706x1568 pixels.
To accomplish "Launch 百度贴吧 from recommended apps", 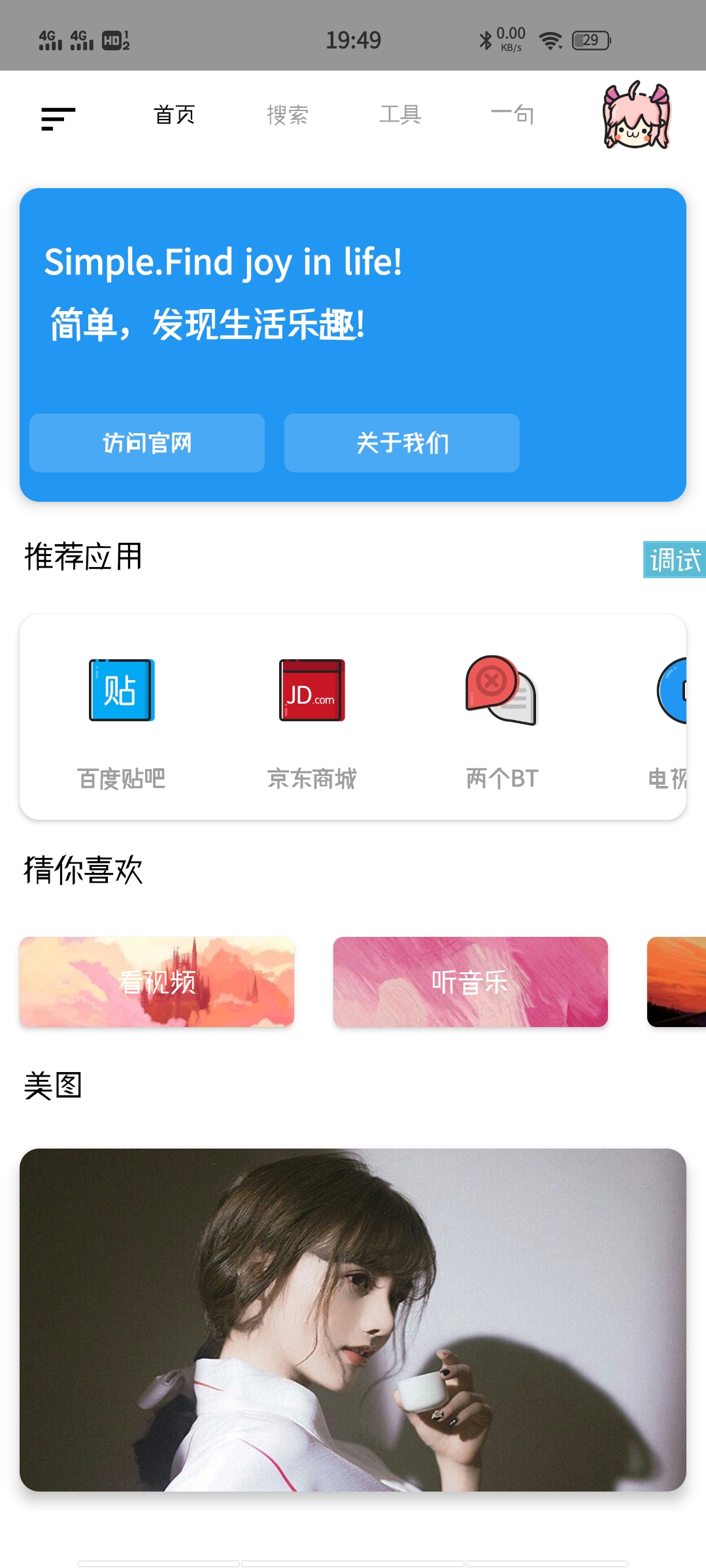I will [x=122, y=719].
